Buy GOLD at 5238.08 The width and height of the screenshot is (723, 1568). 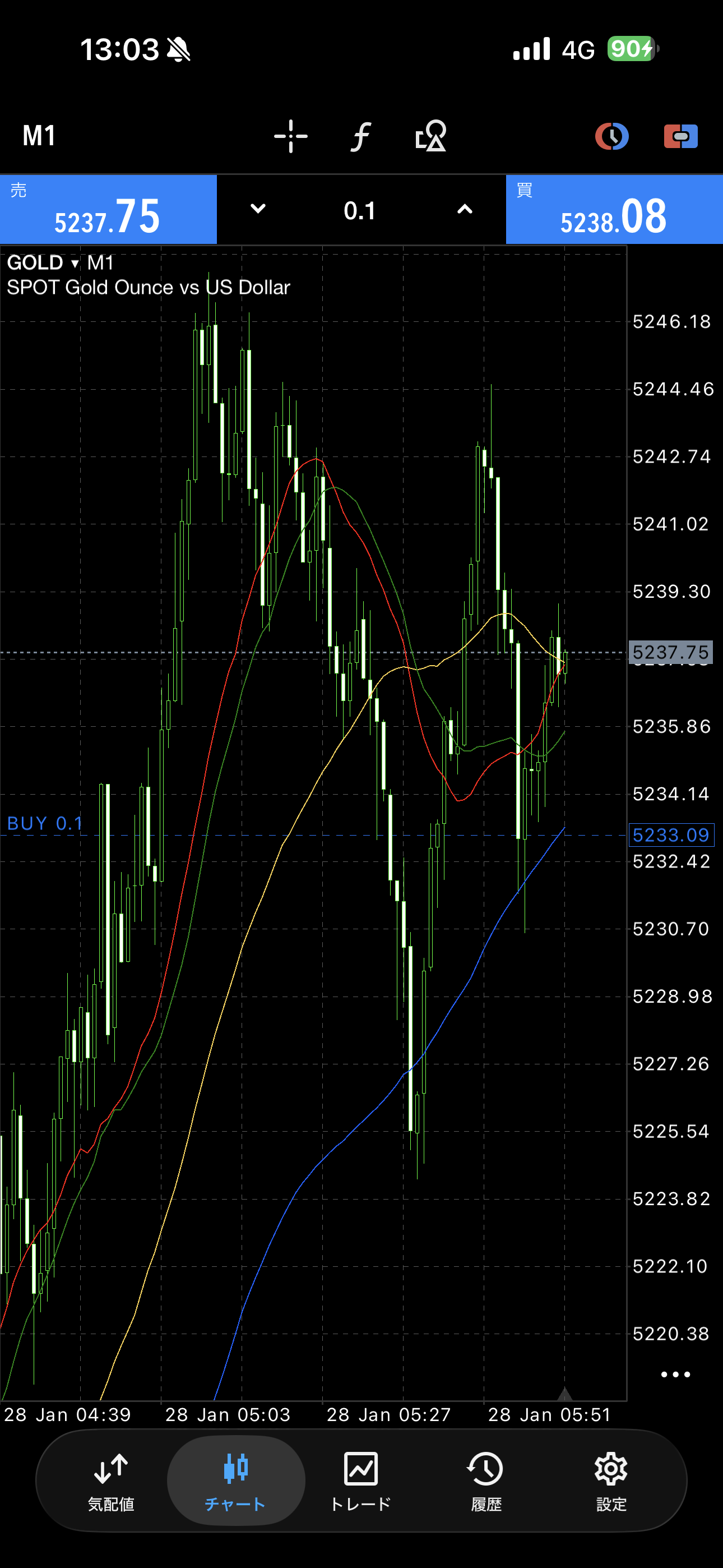614,210
